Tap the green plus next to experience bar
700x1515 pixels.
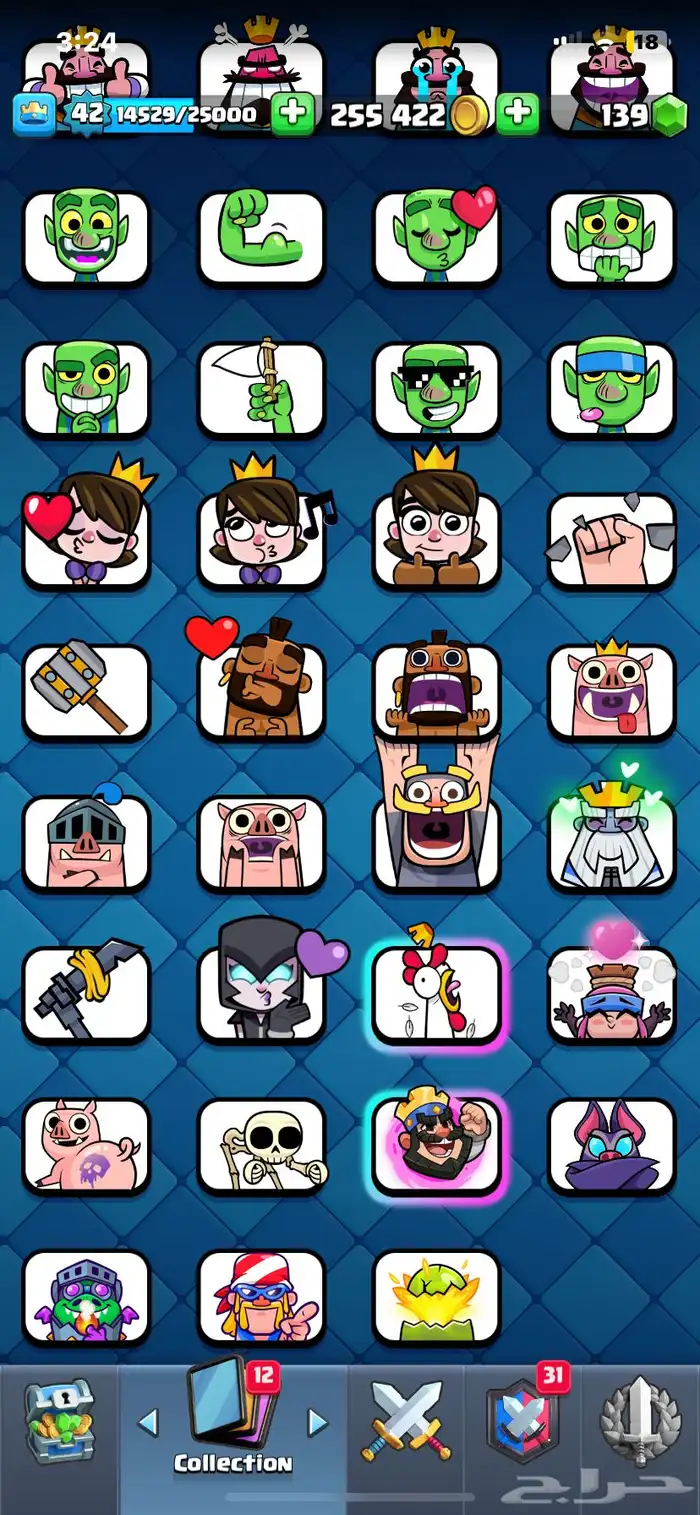coord(292,114)
